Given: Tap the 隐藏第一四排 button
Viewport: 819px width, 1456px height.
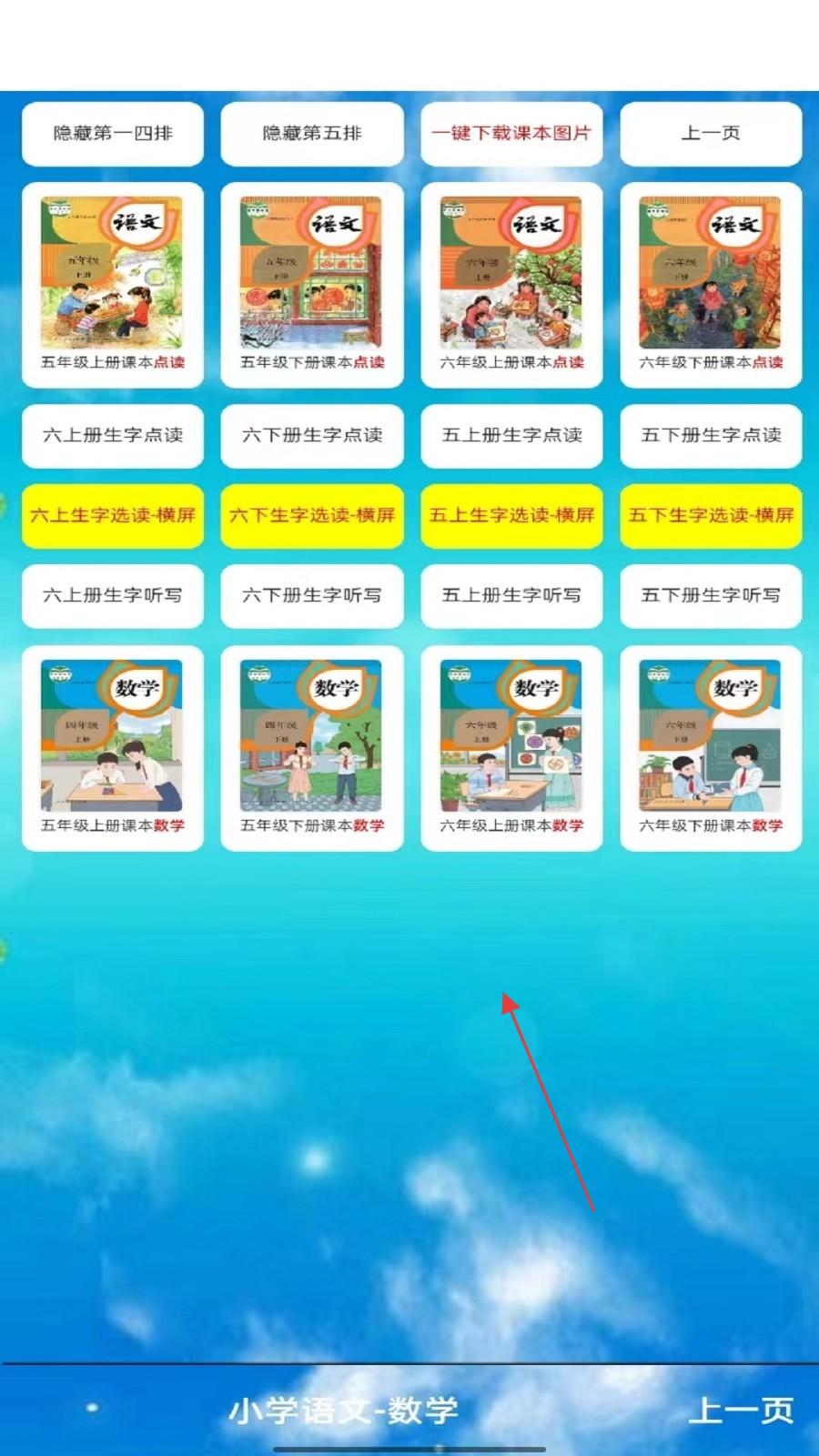Looking at the screenshot, I should pyautogui.click(x=113, y=134).
